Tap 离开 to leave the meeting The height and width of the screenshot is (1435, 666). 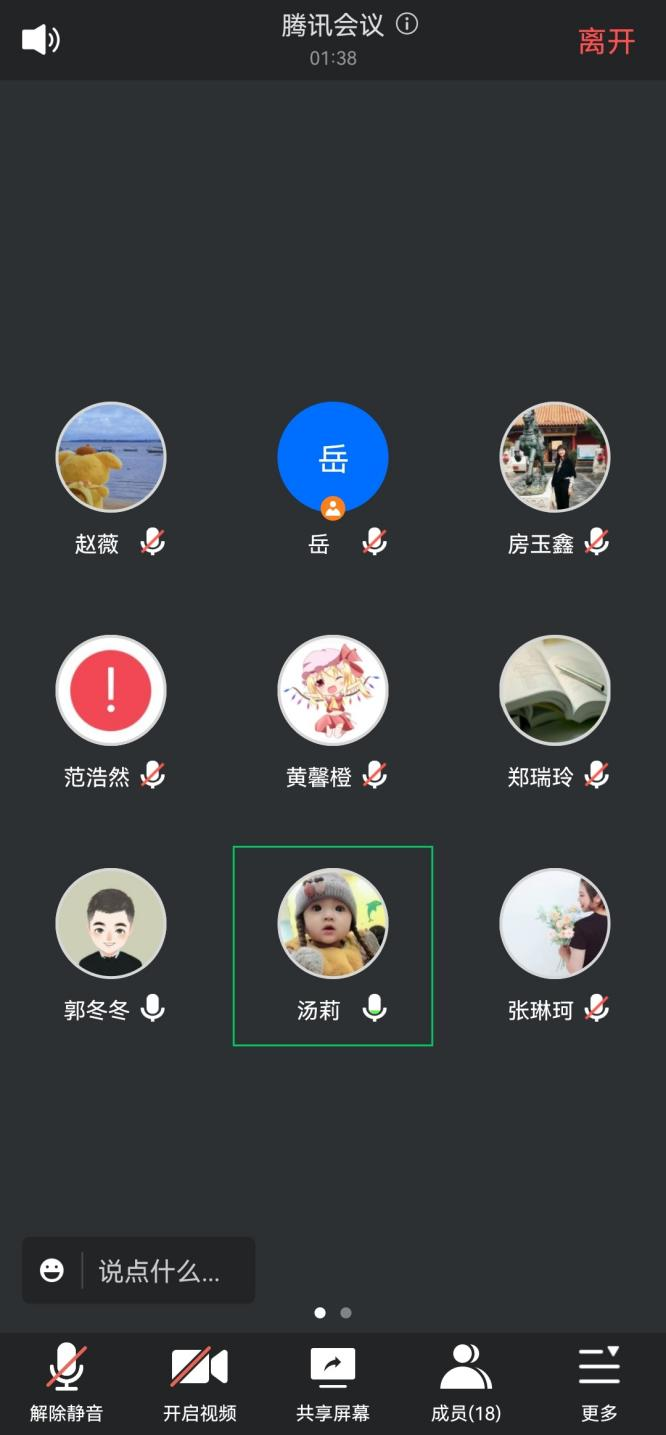(607, 42)
